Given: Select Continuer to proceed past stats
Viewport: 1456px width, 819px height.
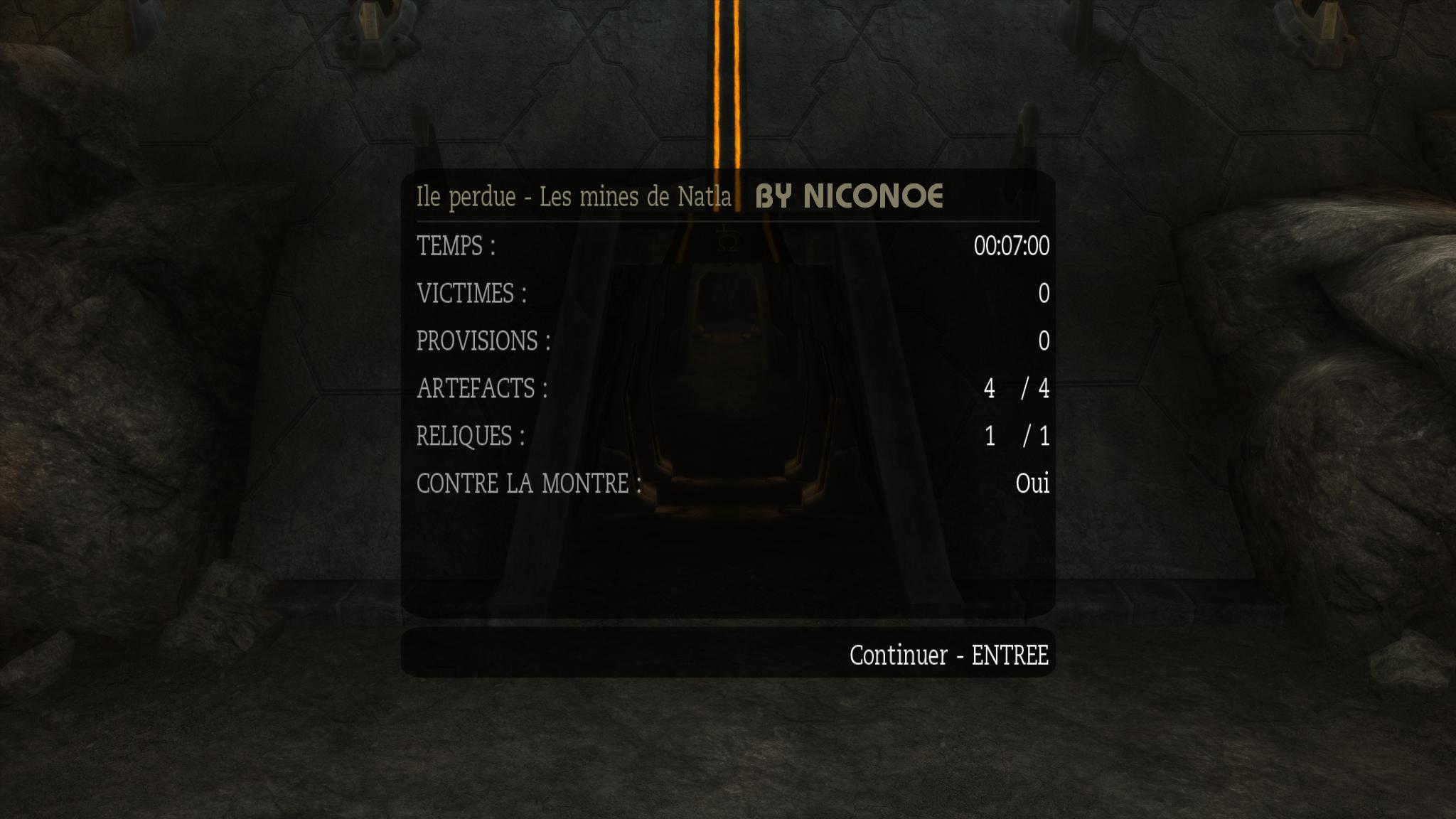Looking at the screenshot, I should click(x=948, y=655).
